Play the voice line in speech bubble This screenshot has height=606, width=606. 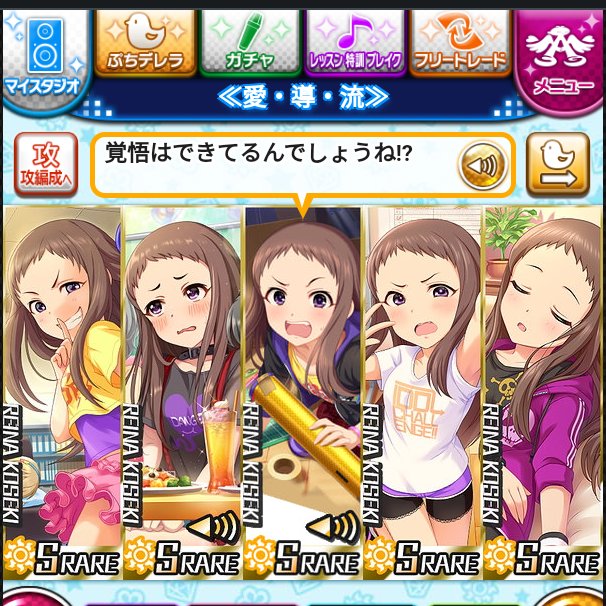point(478,164)
